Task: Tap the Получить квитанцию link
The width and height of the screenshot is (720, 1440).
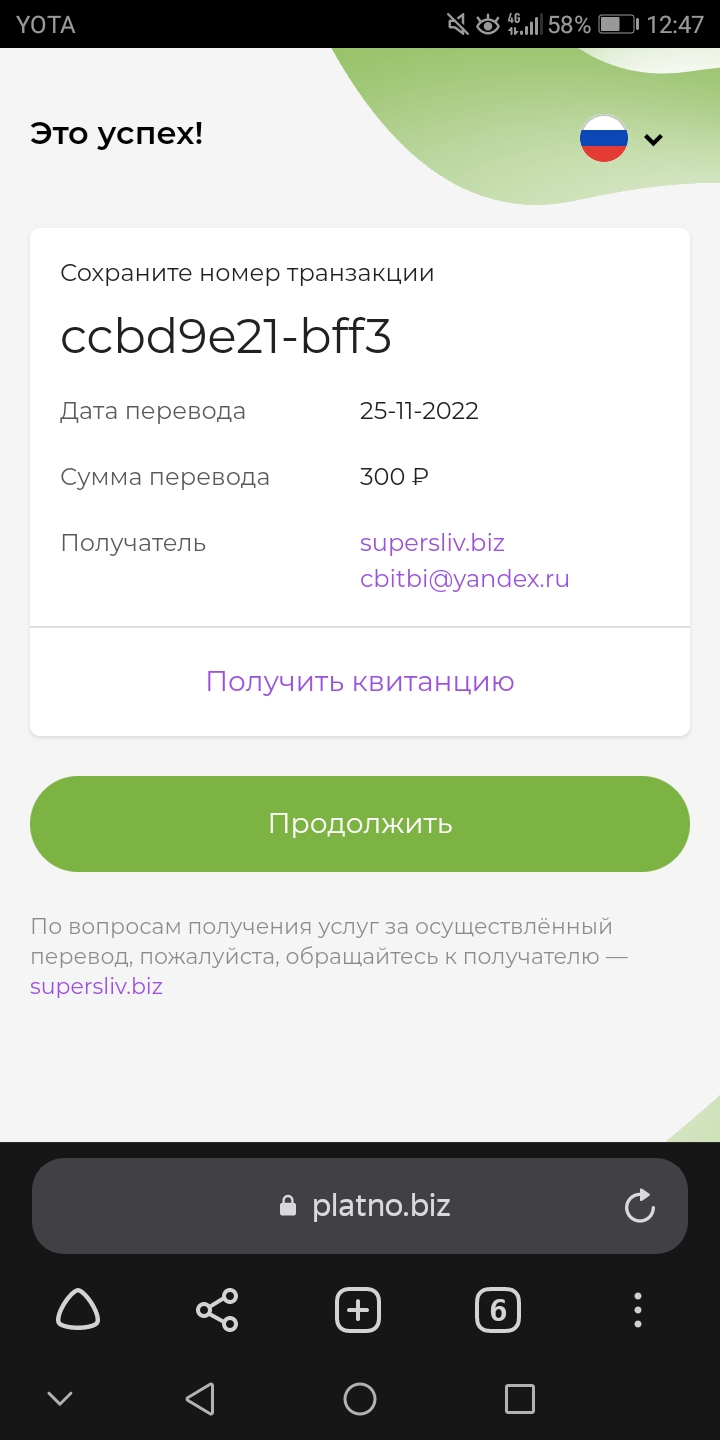Action: pos(360,681)
